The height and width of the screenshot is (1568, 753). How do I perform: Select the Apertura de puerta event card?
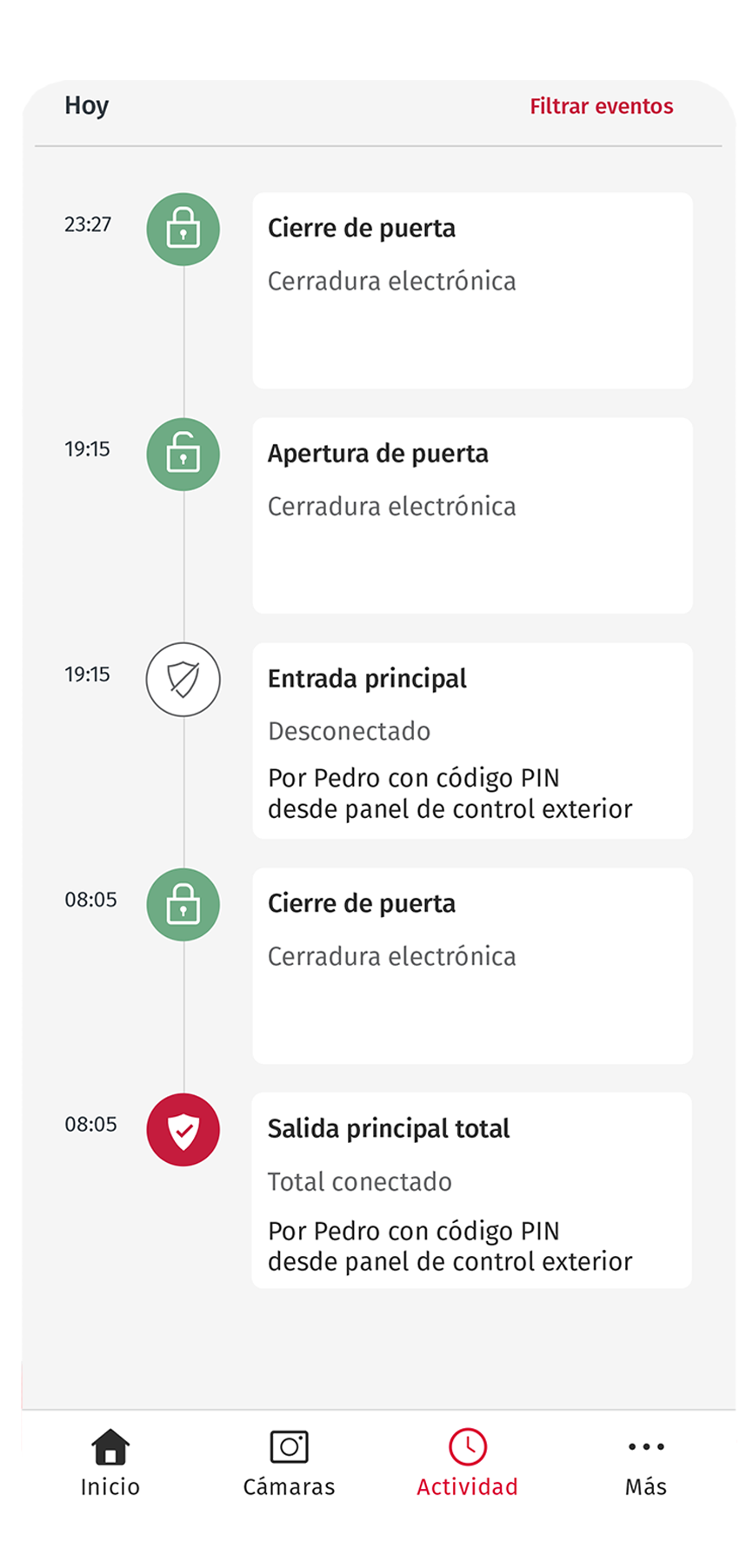pos(472,515)
